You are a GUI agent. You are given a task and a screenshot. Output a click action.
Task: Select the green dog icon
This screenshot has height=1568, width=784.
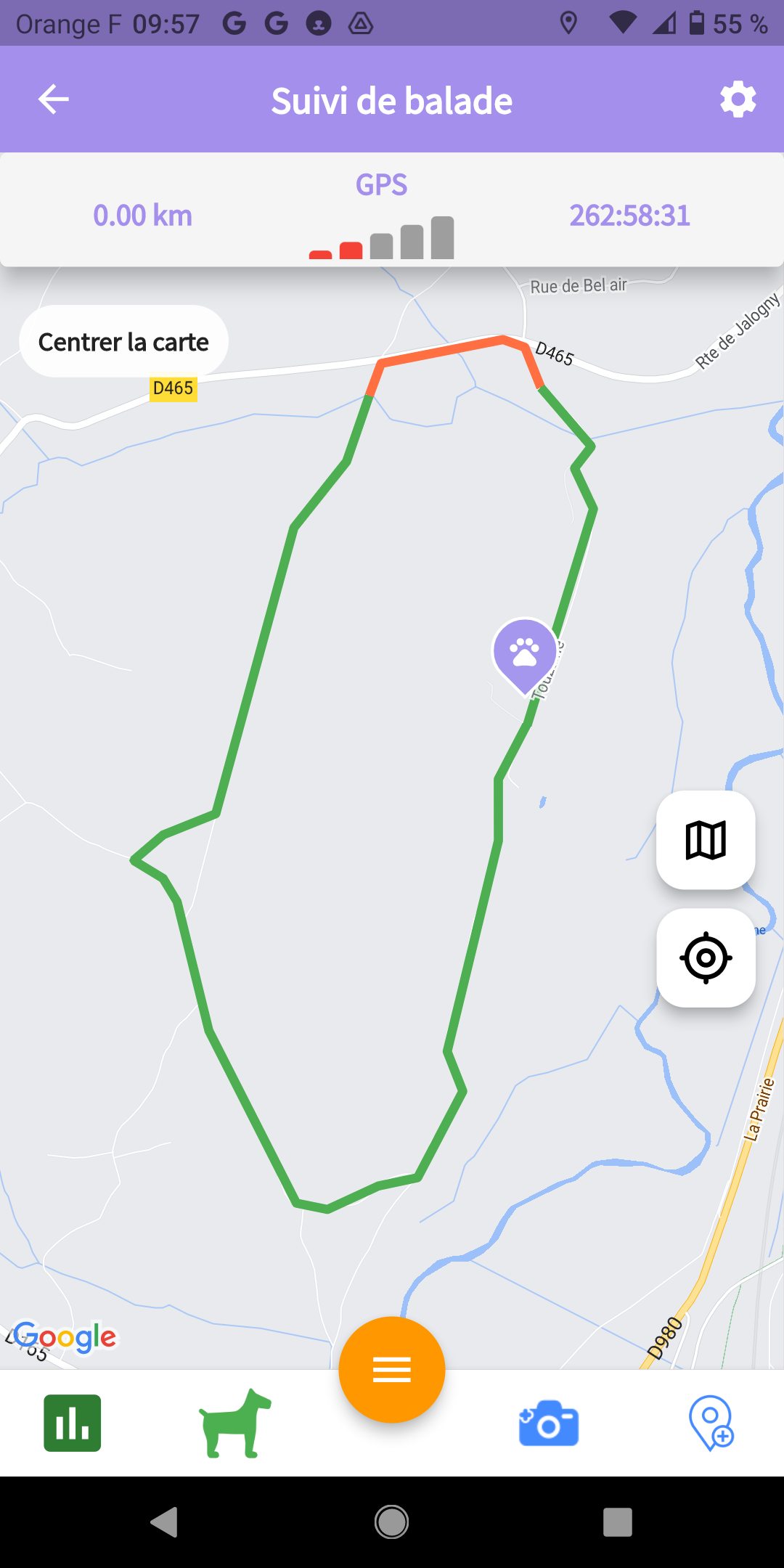coord(234,1424)
